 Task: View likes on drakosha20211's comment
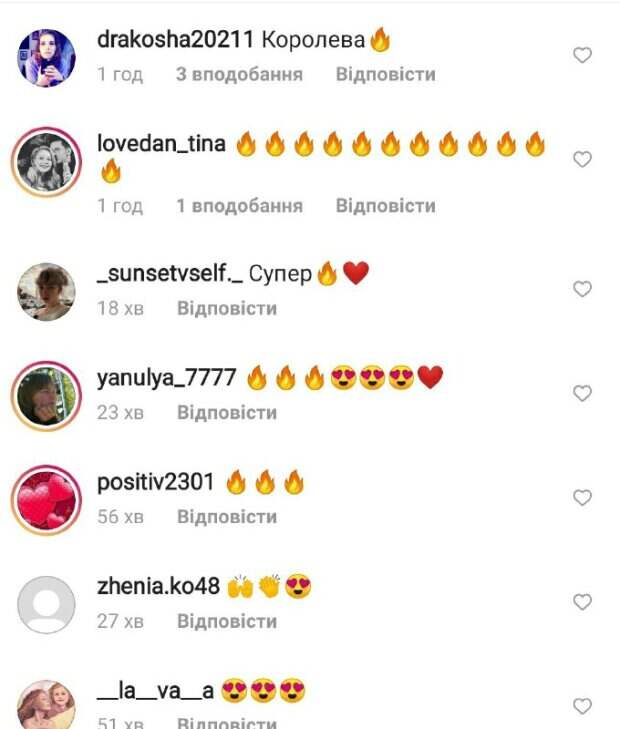click(239, 75)
